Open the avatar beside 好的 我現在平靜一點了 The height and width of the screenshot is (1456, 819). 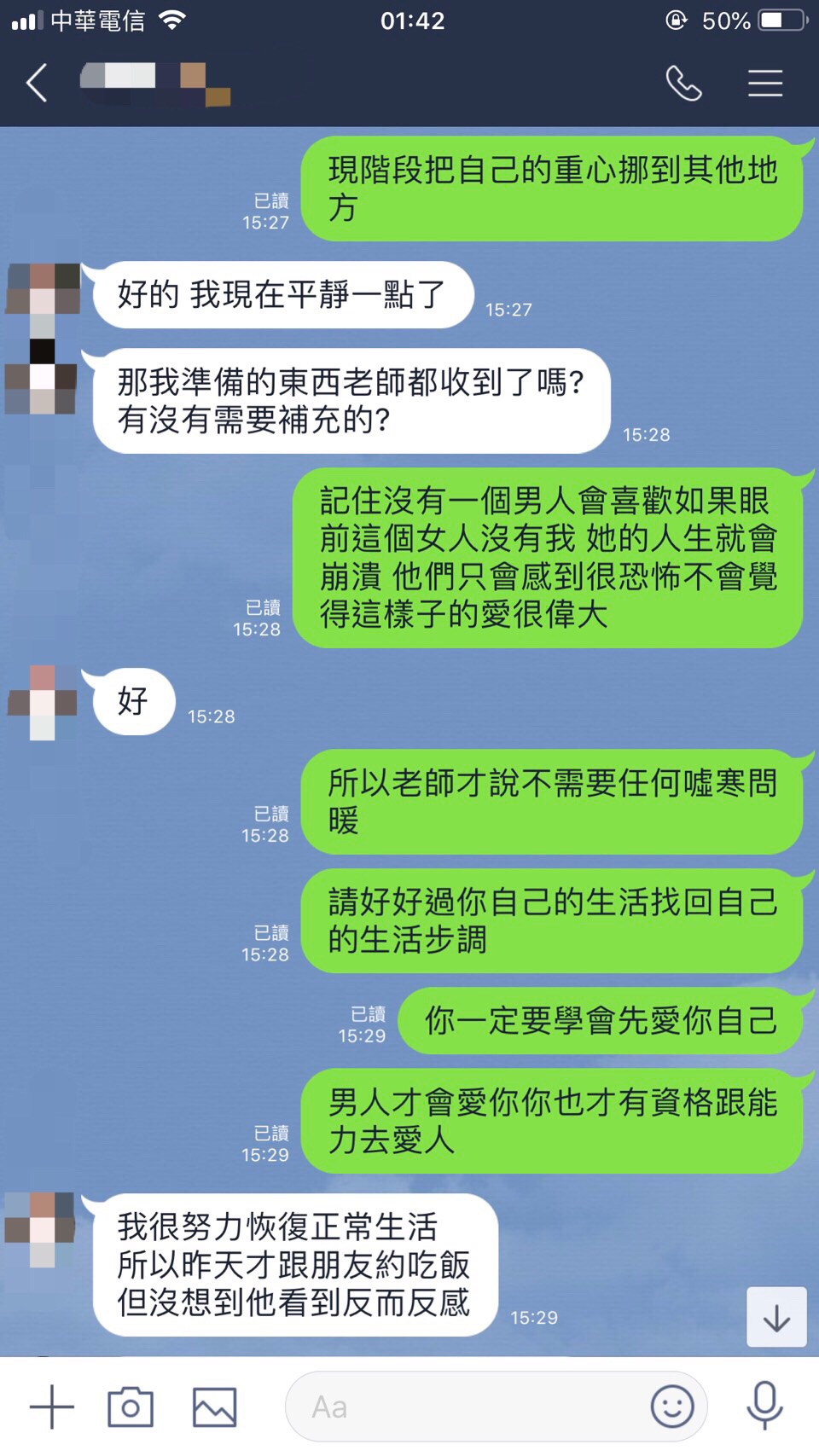pyautogui.click(x=43, y=290)
